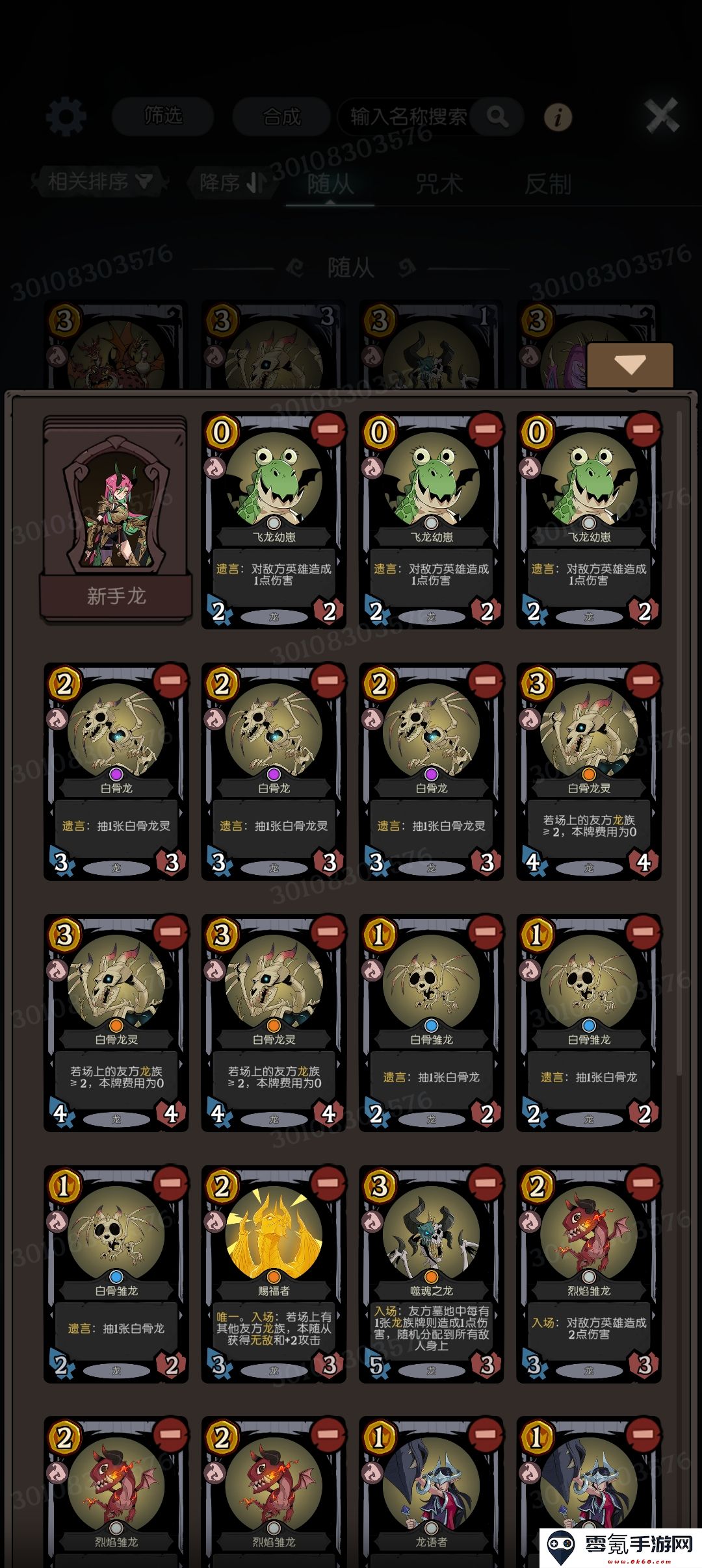The image size is (702, 1568).
Task: Remove the 赐福者 card from deck
Action: coord(328,1183)
